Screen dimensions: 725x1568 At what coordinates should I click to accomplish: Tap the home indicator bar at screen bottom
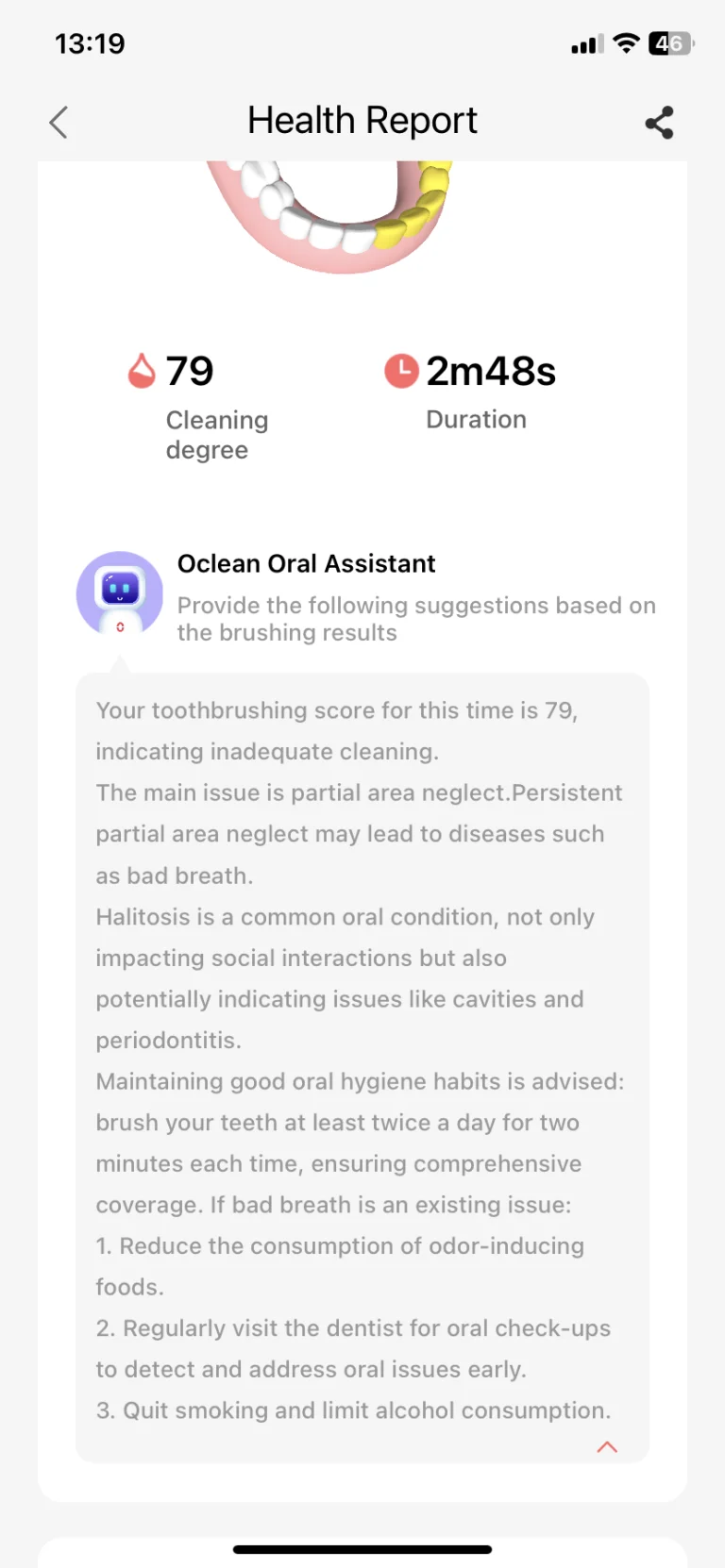(x=362, y=1548)
